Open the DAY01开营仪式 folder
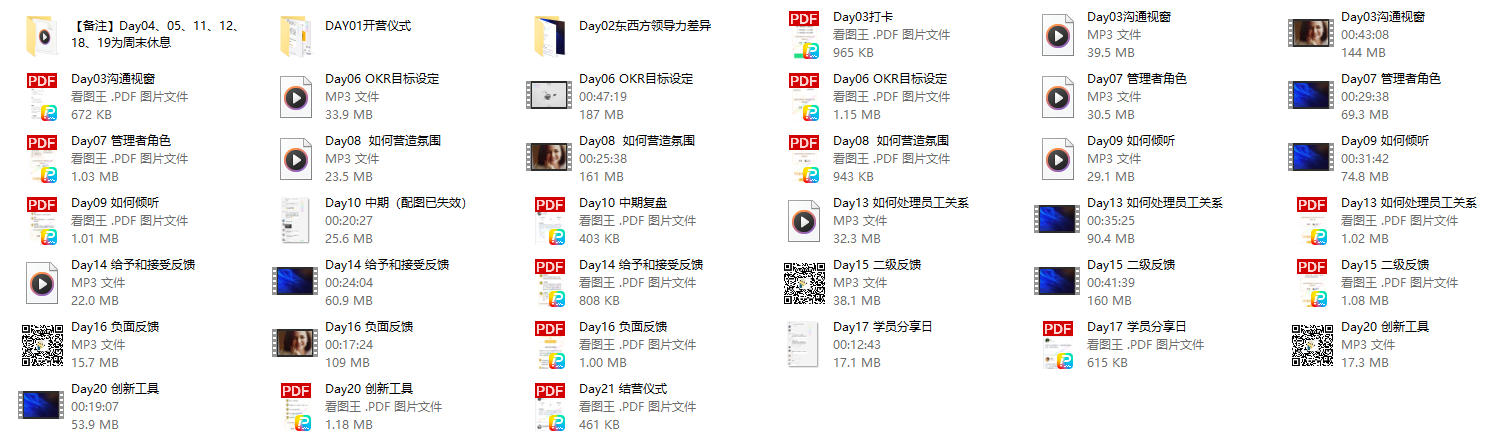 [296, 36]
